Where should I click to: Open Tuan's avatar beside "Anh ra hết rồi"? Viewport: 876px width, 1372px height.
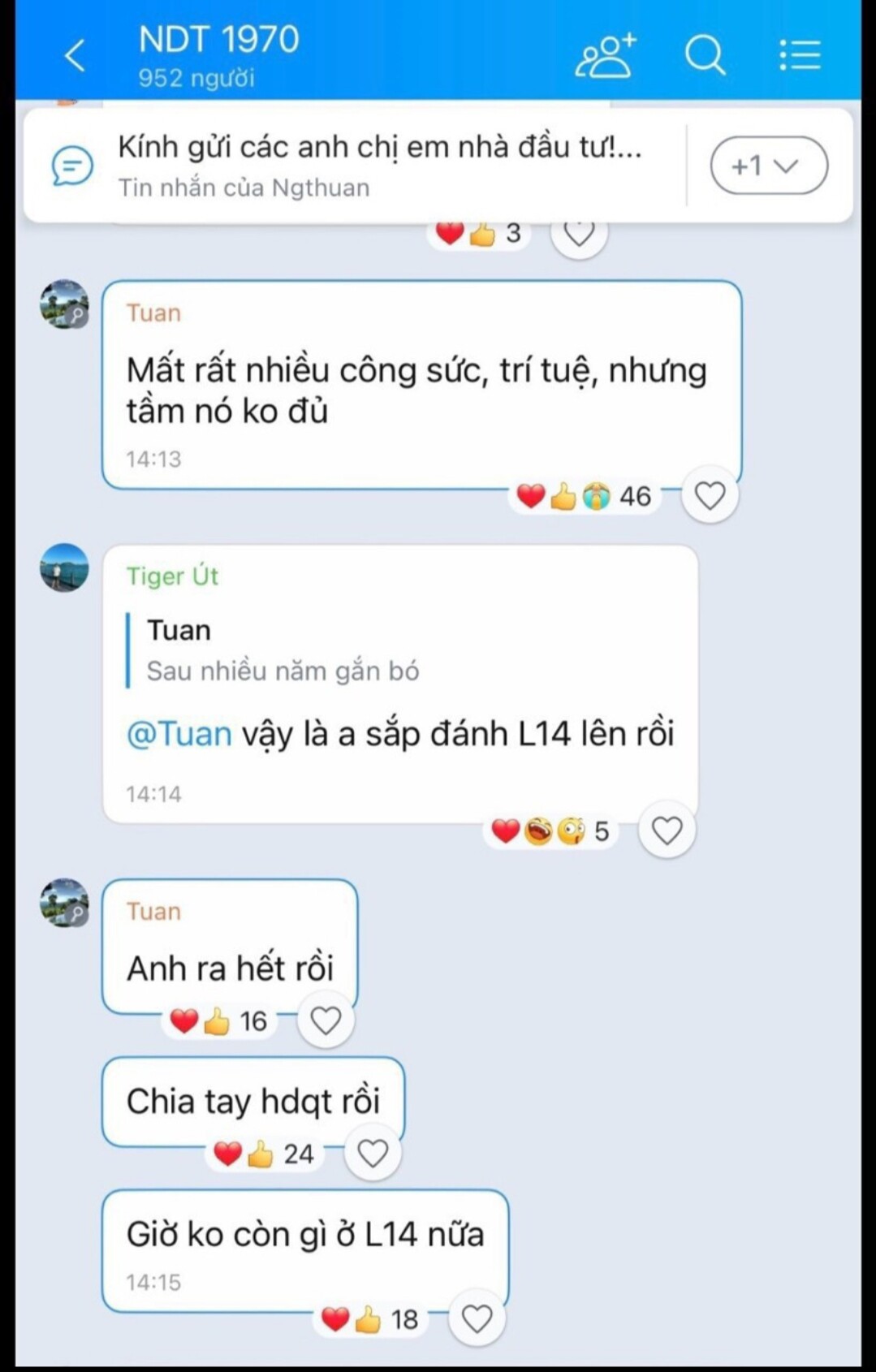tap(64, 902)
